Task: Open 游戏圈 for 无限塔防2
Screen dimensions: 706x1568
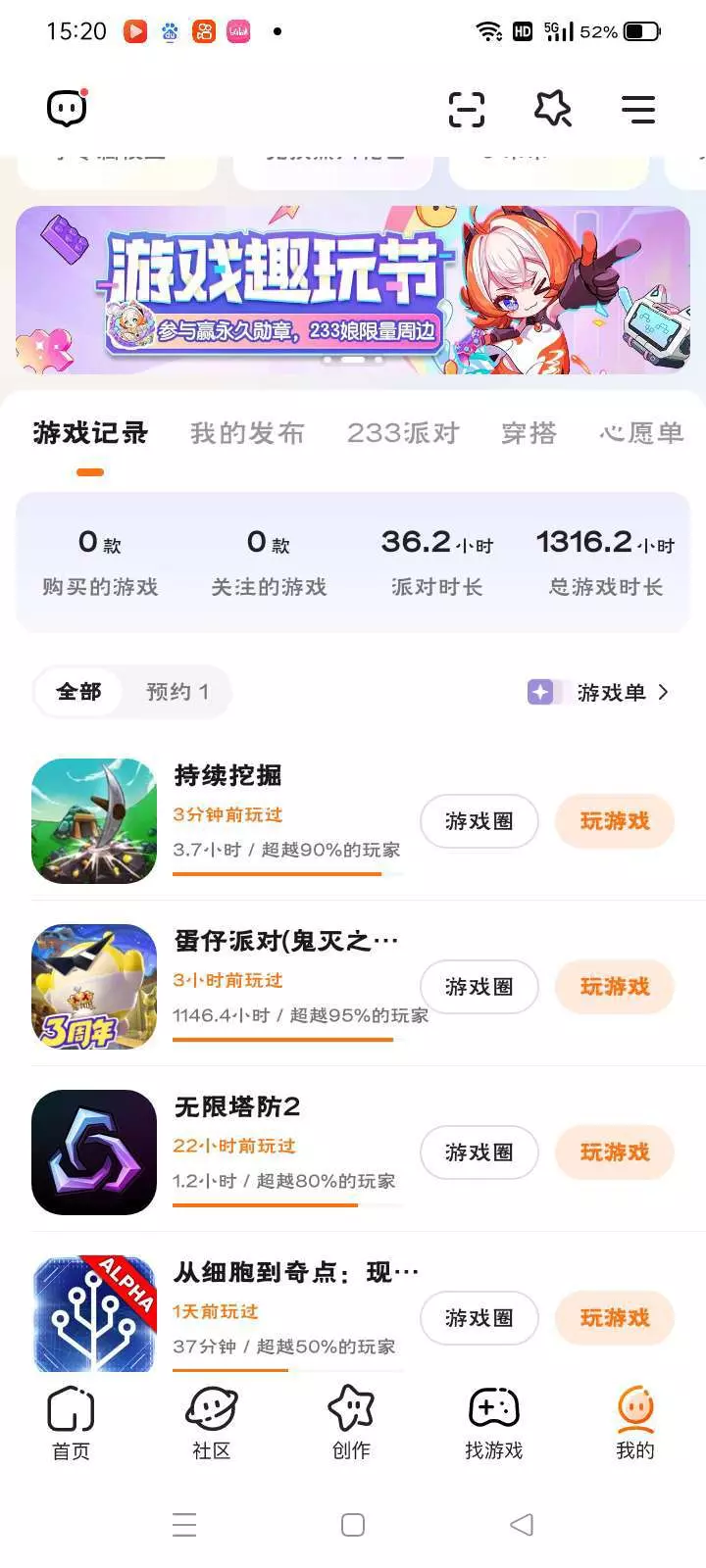Action: (x=479, y=1152)
